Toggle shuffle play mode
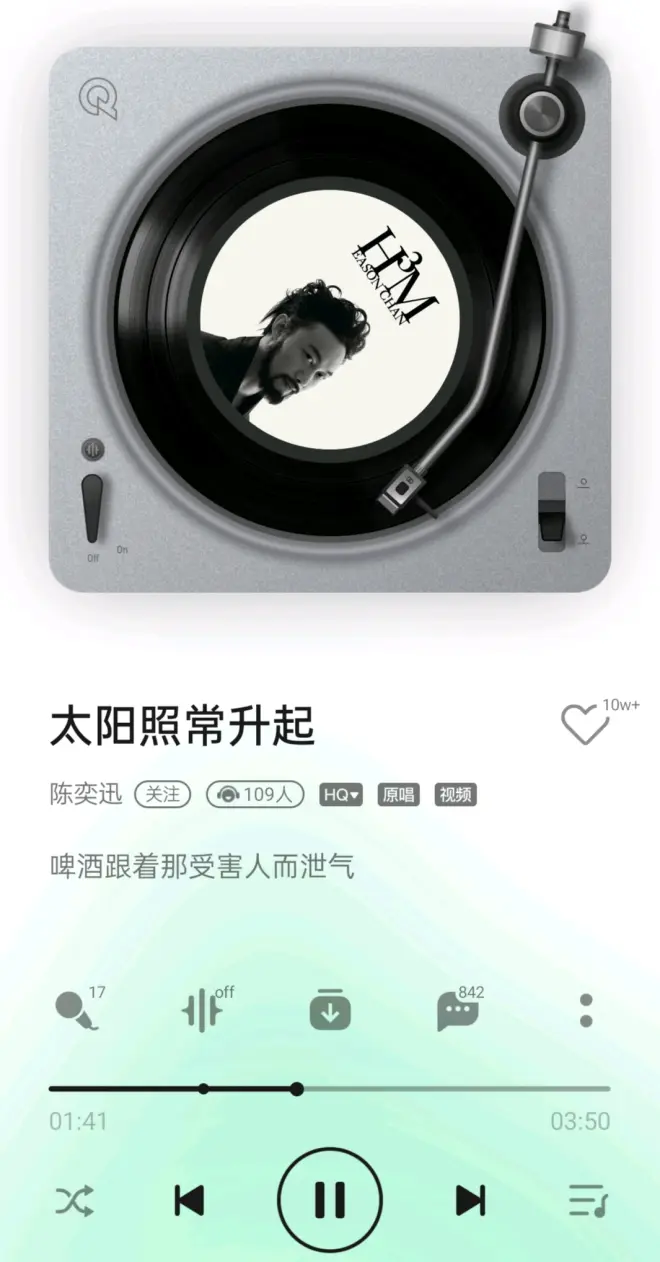This screenshot has width=660, height=1262. click(75, 1200)
